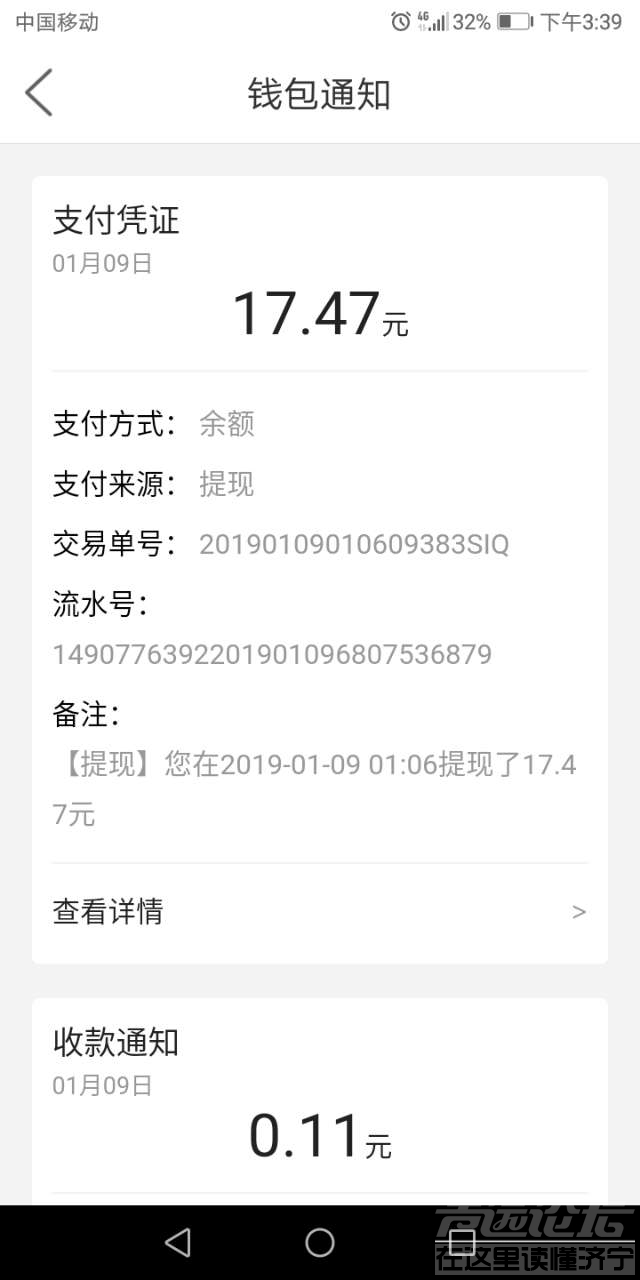Viewport: 640px width, 1280px height.
Task: Tap the system home button
Action: point(320,1242)
